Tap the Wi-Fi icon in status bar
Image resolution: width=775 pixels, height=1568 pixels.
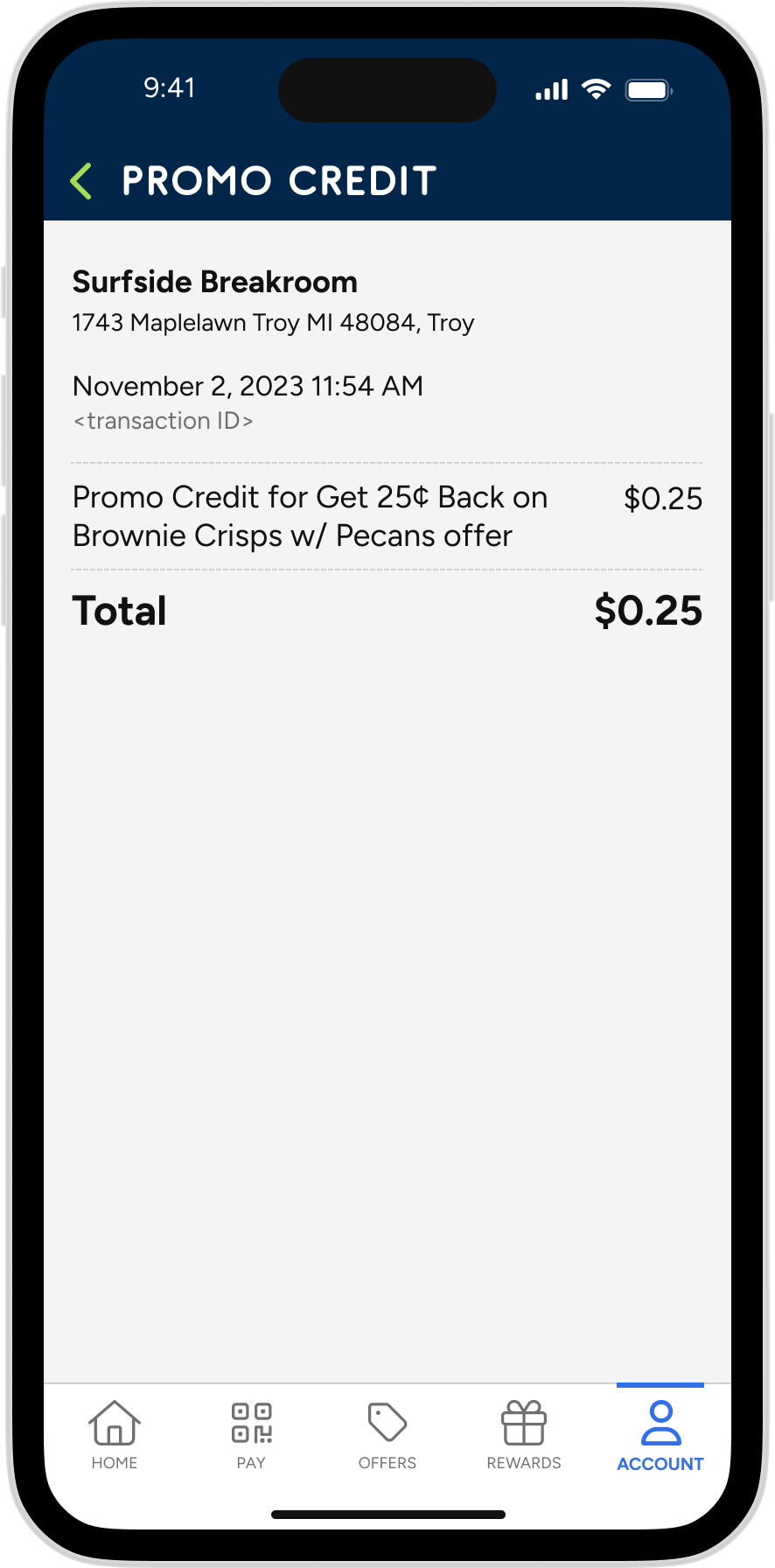597,88
